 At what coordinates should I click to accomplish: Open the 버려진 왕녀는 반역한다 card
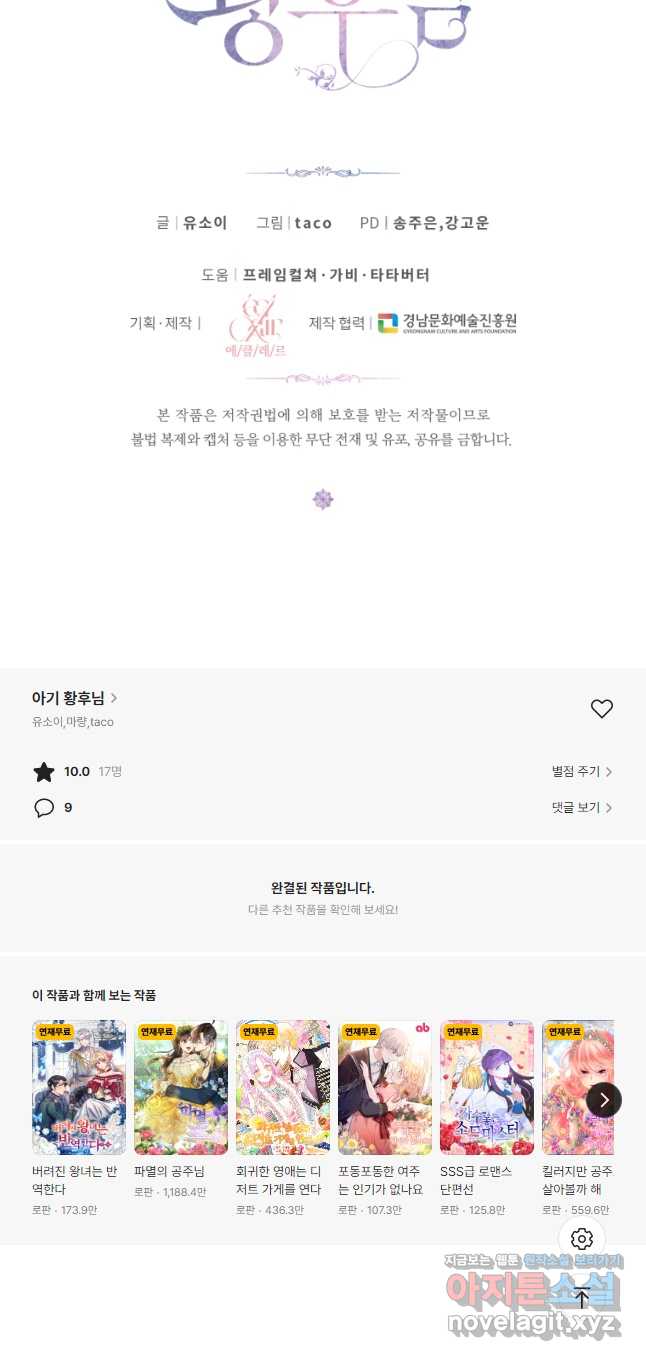coord(79,1119)
